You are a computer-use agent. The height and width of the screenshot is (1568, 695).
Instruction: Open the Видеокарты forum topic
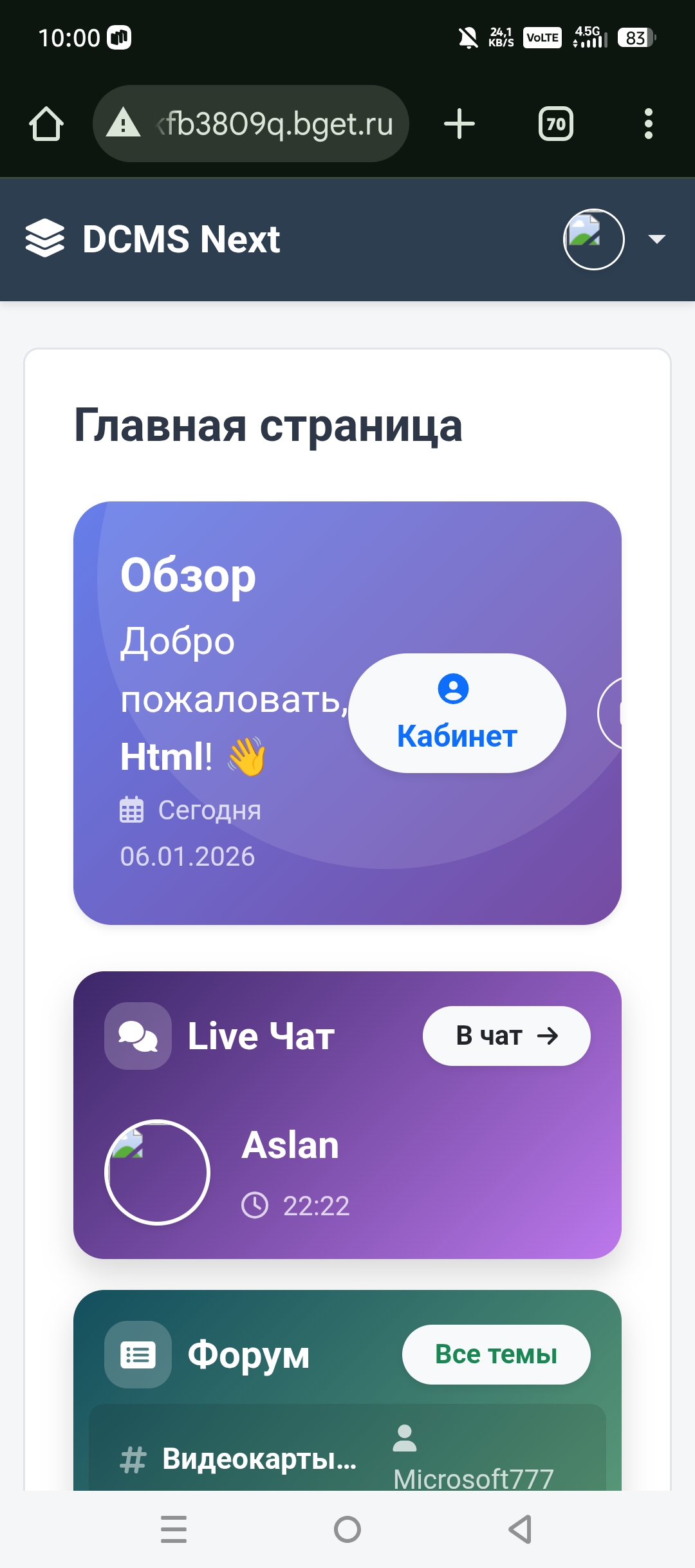pos(259,1459)
